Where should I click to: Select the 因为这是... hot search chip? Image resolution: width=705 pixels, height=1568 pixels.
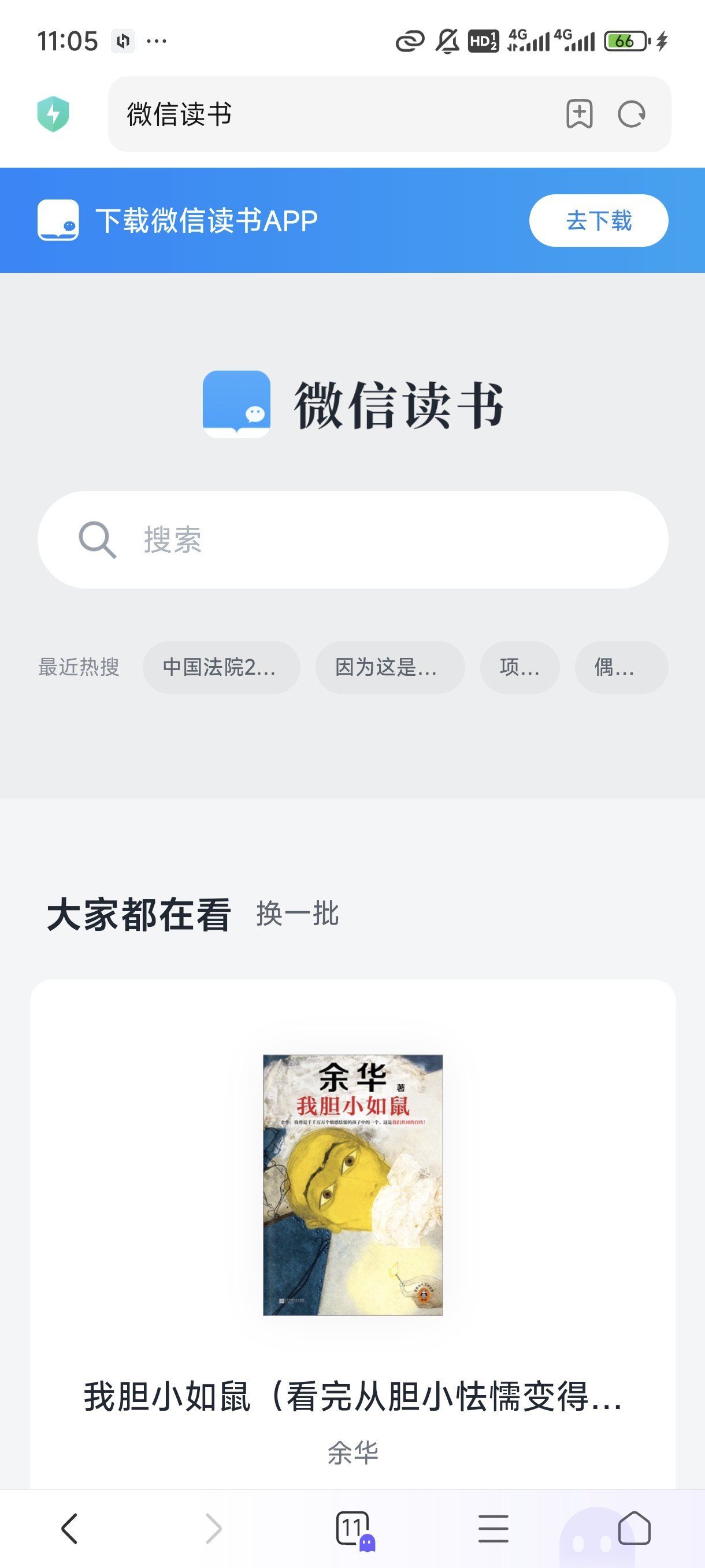tap(389, 667)
